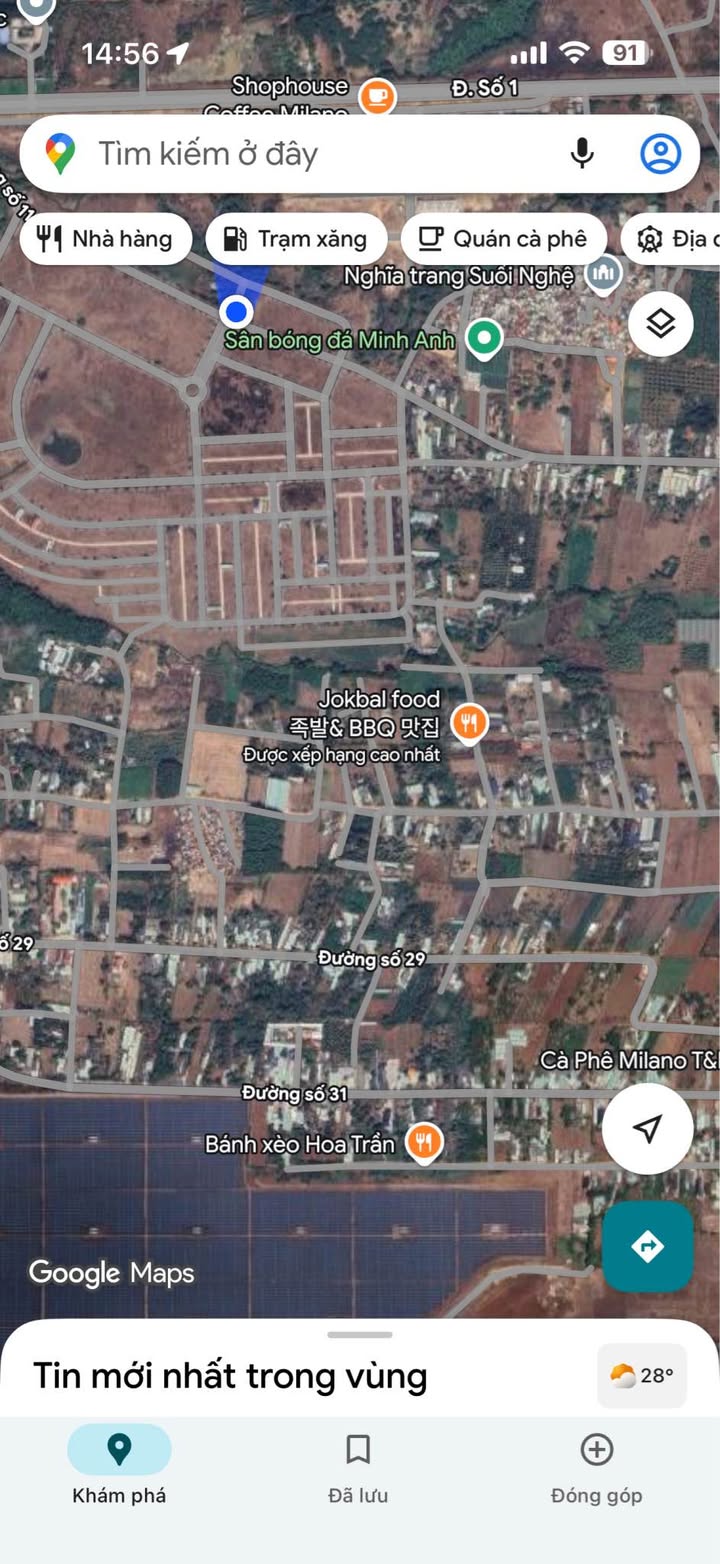The image size is (720, 1564).
Task: Go to the Đã lưu tab
Action: click(358, 1466)
